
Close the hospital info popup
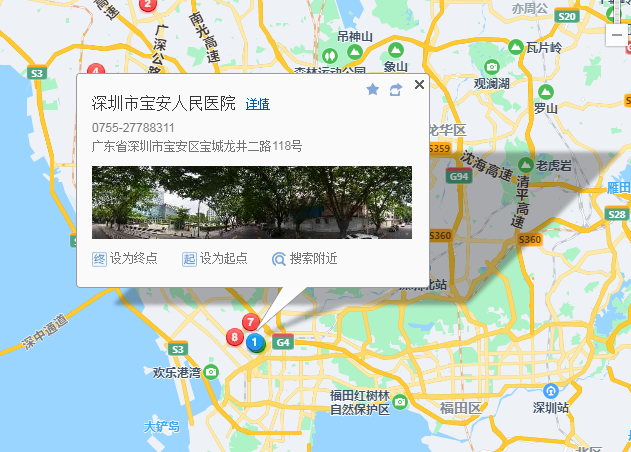pyautogui.click(x=419, y=86)
